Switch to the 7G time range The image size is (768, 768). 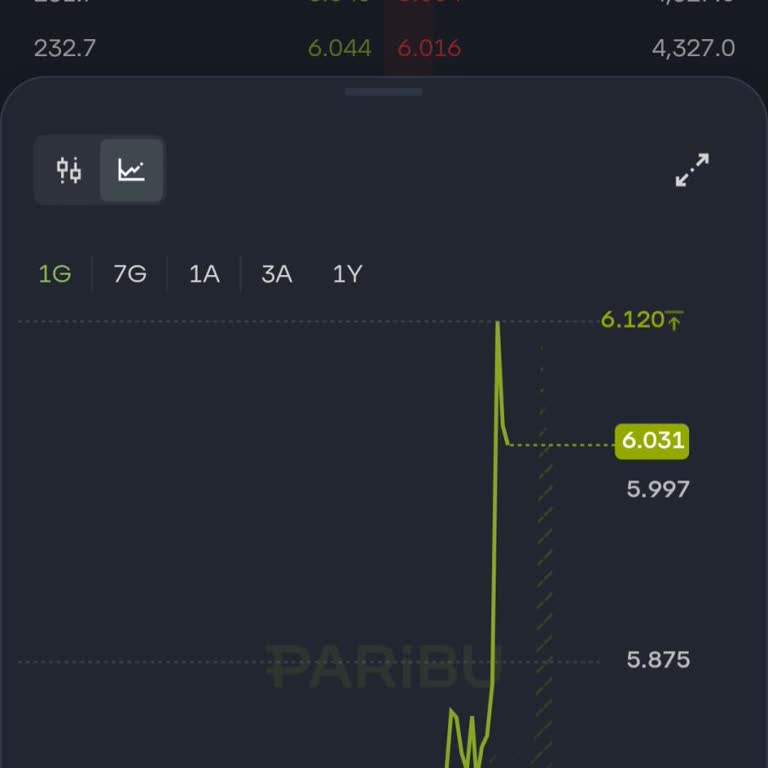pos(130,274)
